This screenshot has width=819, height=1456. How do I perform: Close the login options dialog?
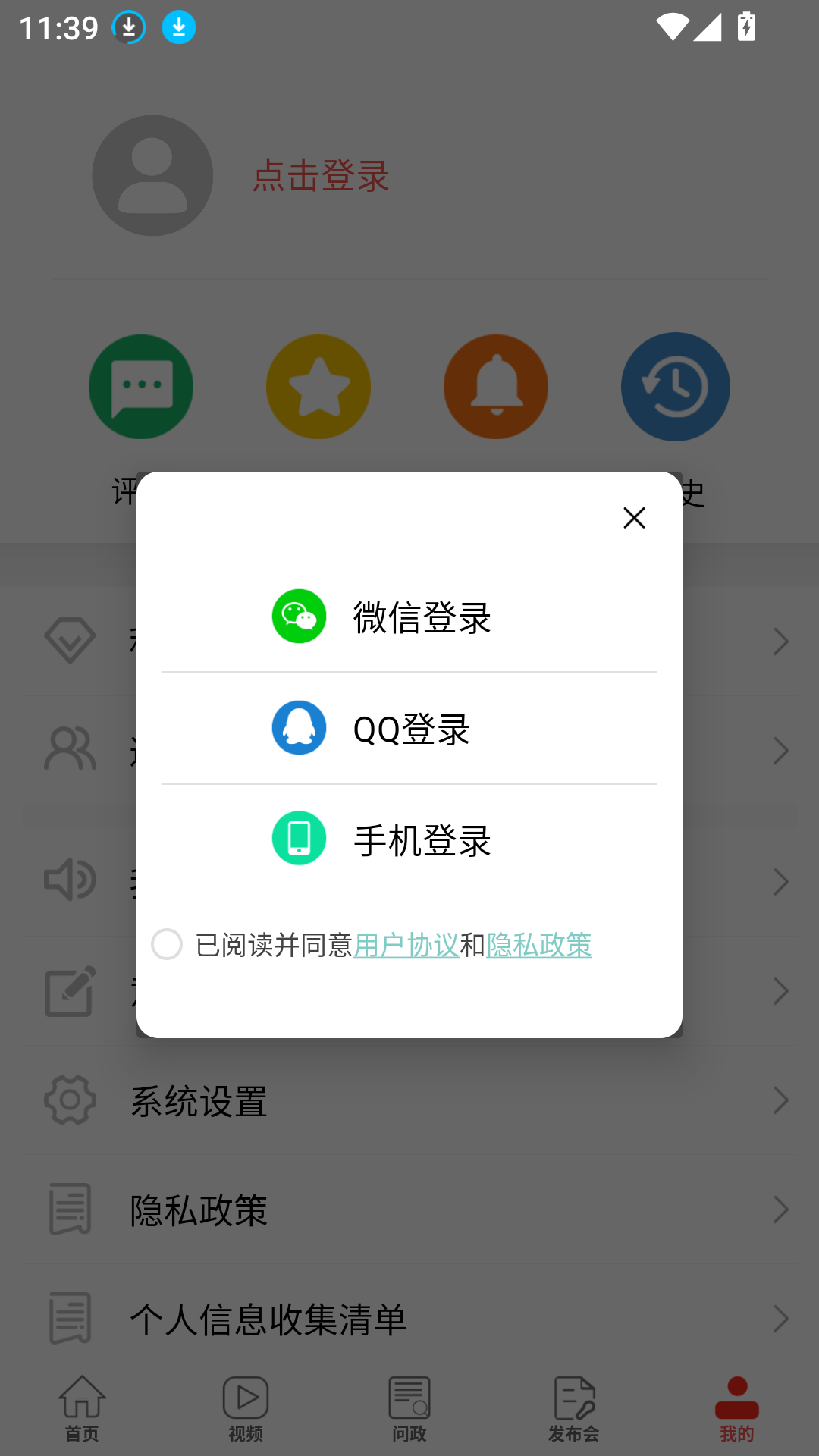(x=634, y=518)
